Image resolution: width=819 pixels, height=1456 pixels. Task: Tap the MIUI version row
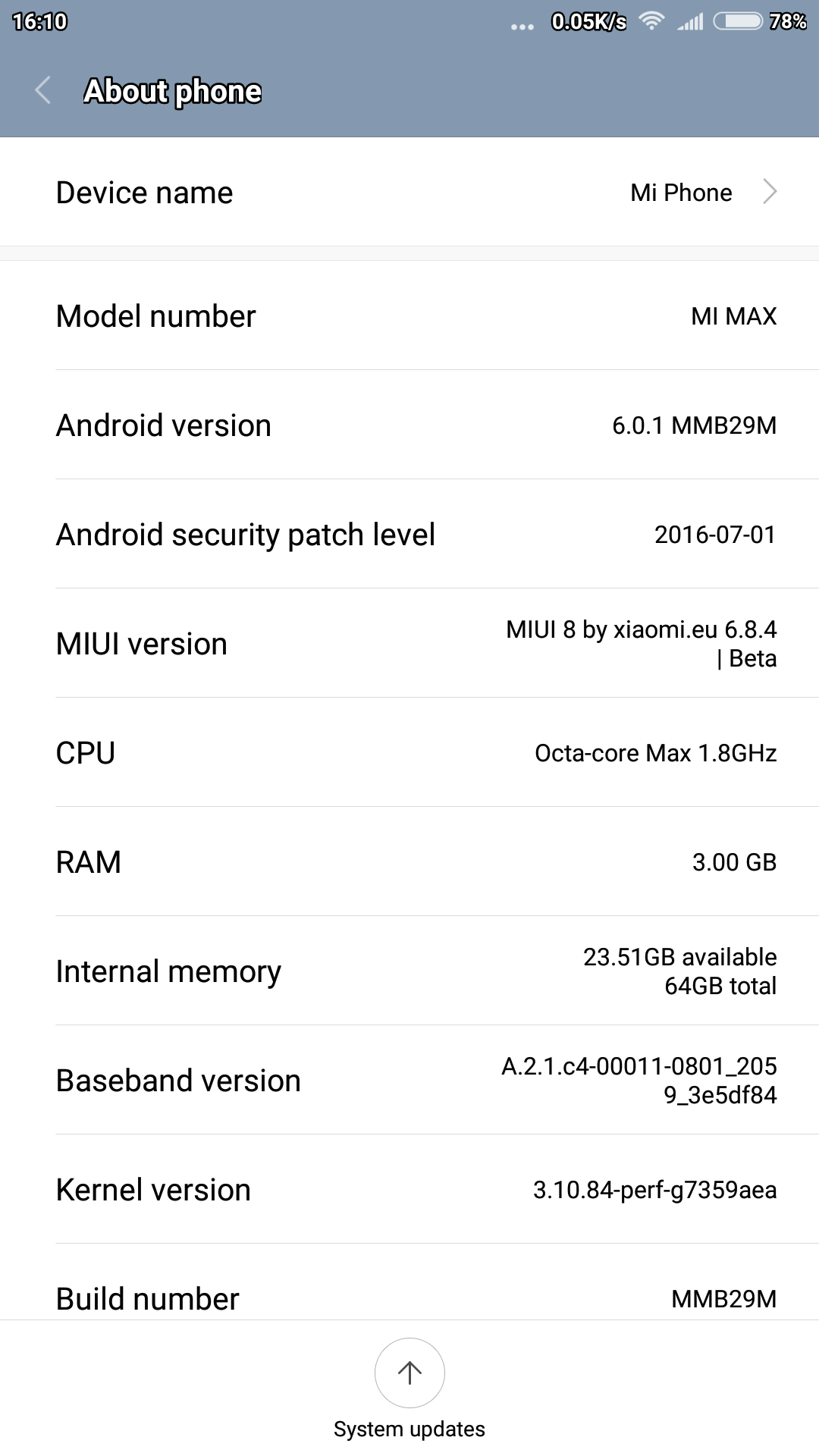(409, 643)
